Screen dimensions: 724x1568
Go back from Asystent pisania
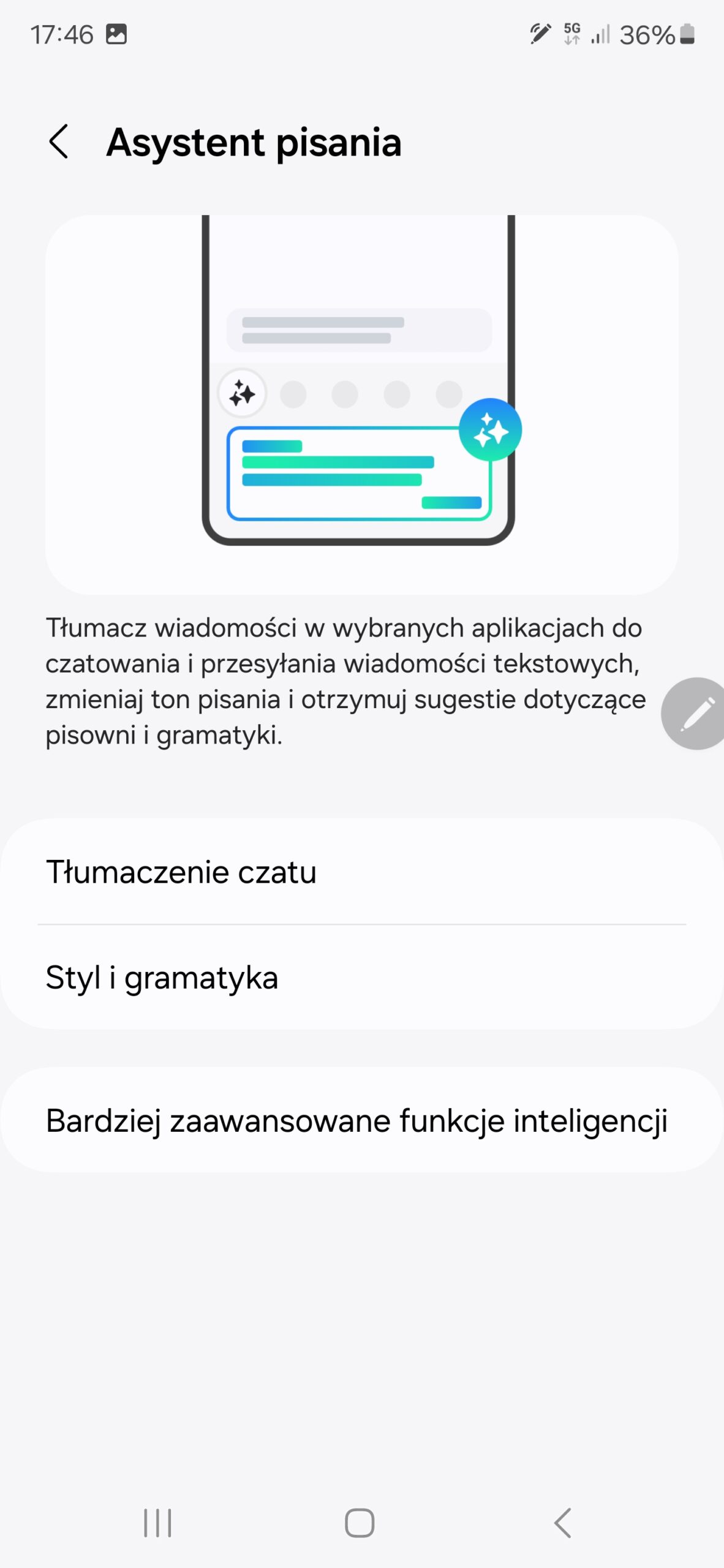59,141
